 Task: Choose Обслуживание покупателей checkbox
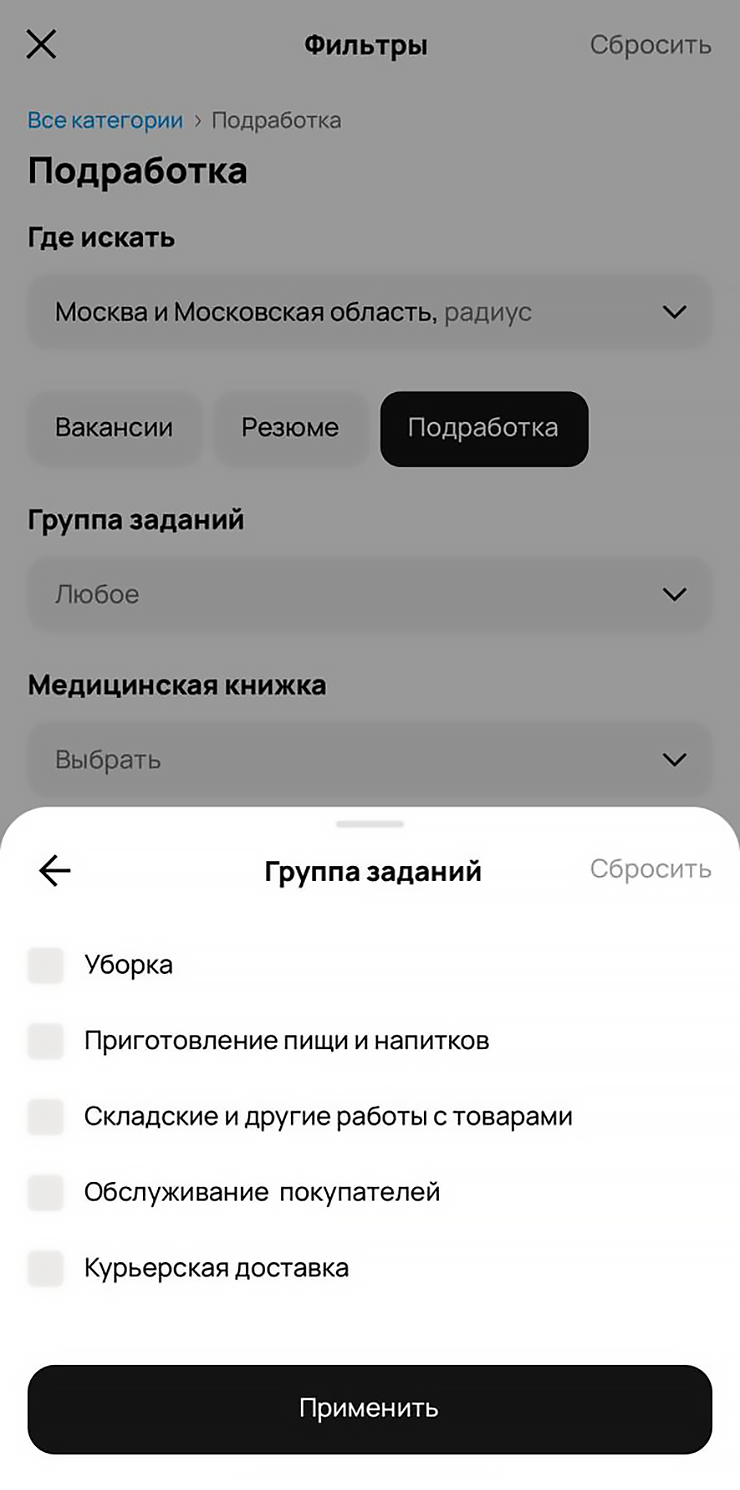[x=46, y=1192]
